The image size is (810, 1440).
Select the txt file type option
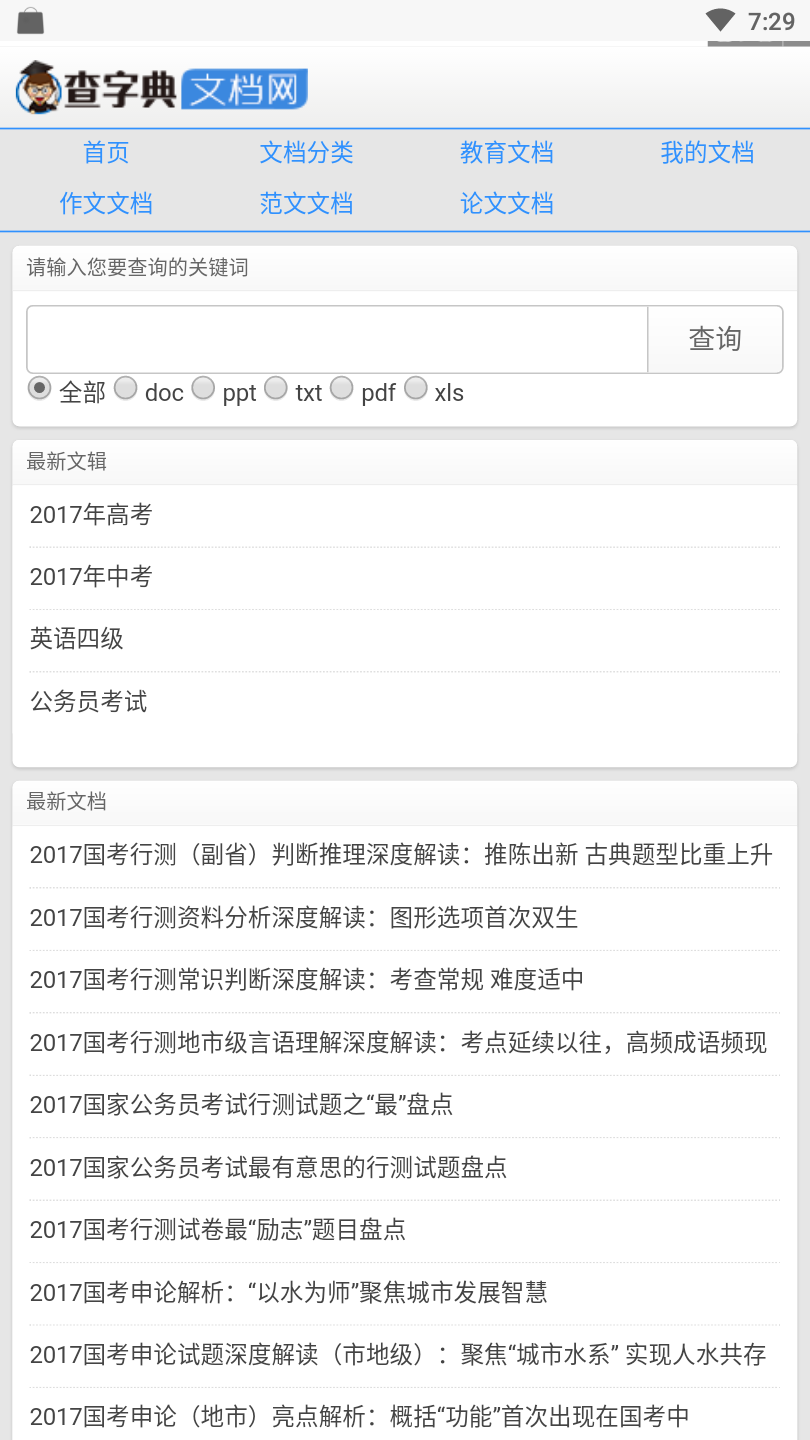point(276,388)
